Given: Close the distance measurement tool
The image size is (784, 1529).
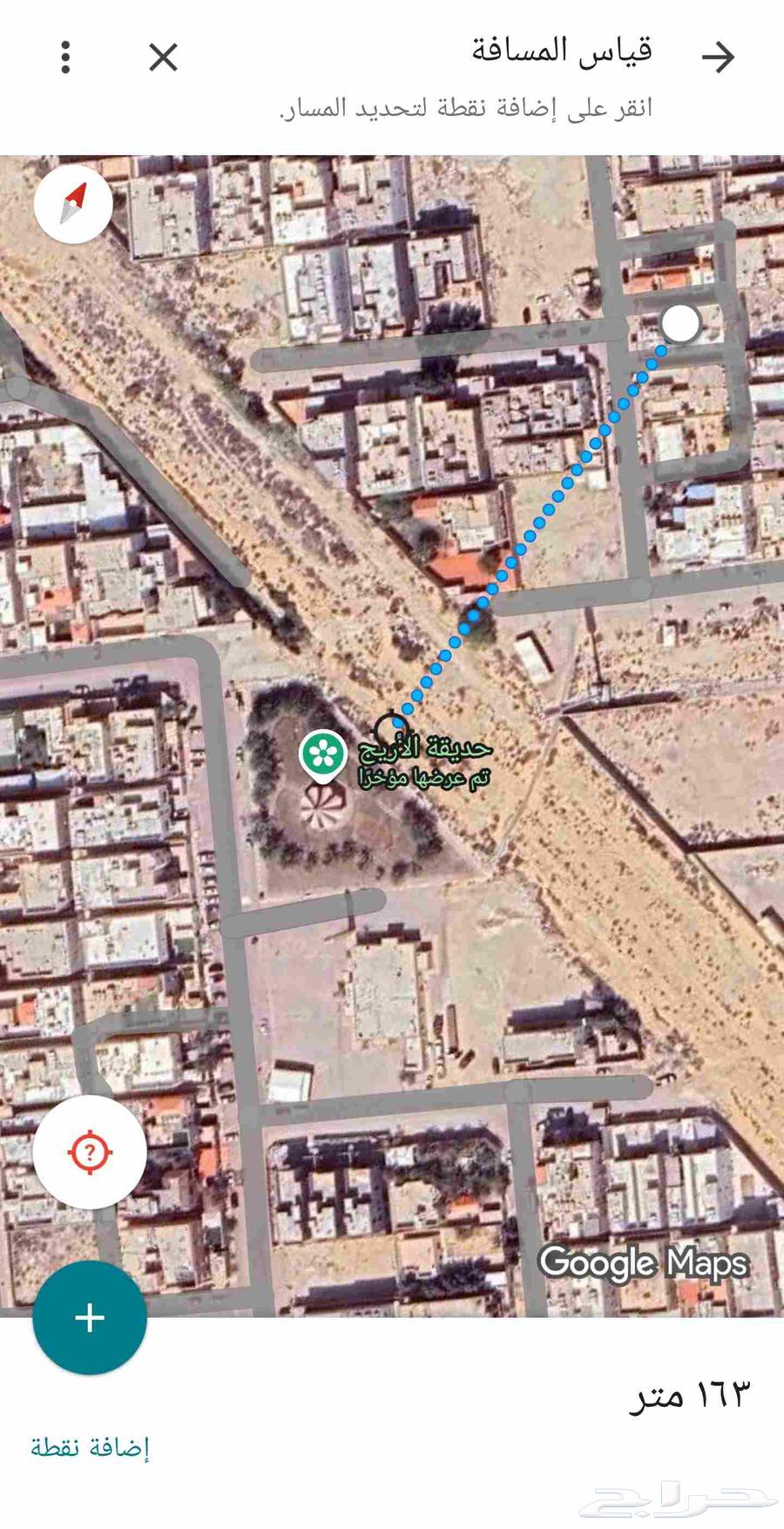Looking at the screenshot, I should point(163,58).
